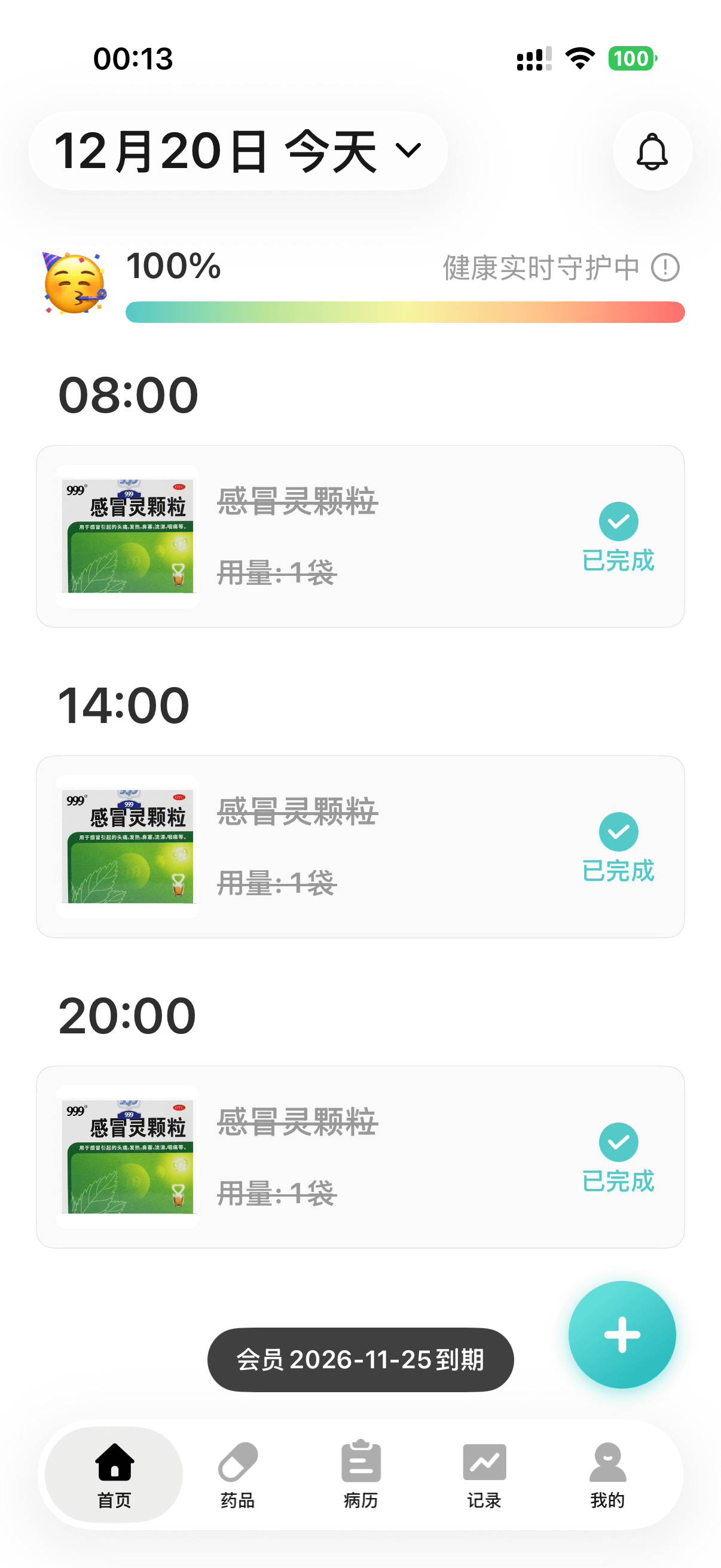Screen dimensions: 721x1568
Task: Select the 记录 tab
Action: tap(484, 1474)
